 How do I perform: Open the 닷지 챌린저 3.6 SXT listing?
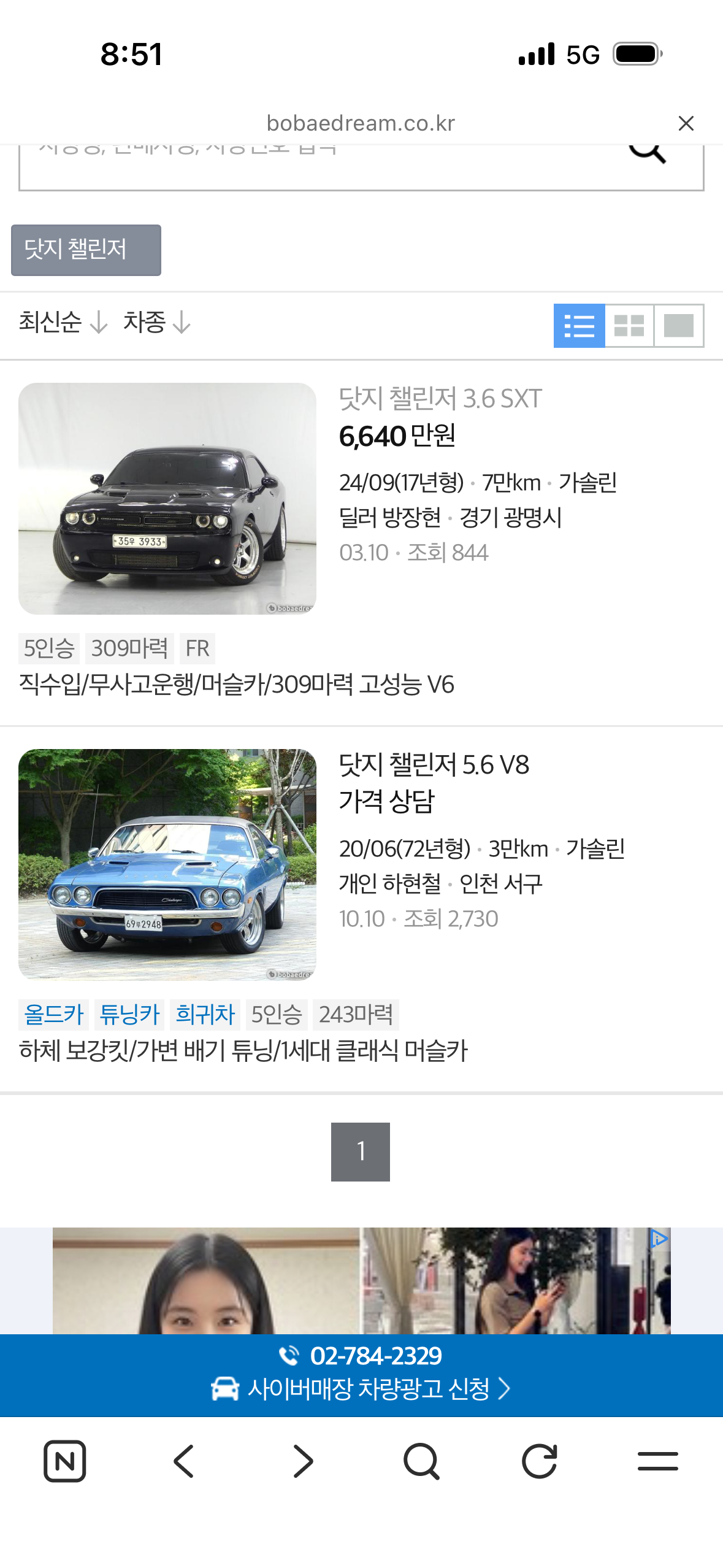coord(440,399)
